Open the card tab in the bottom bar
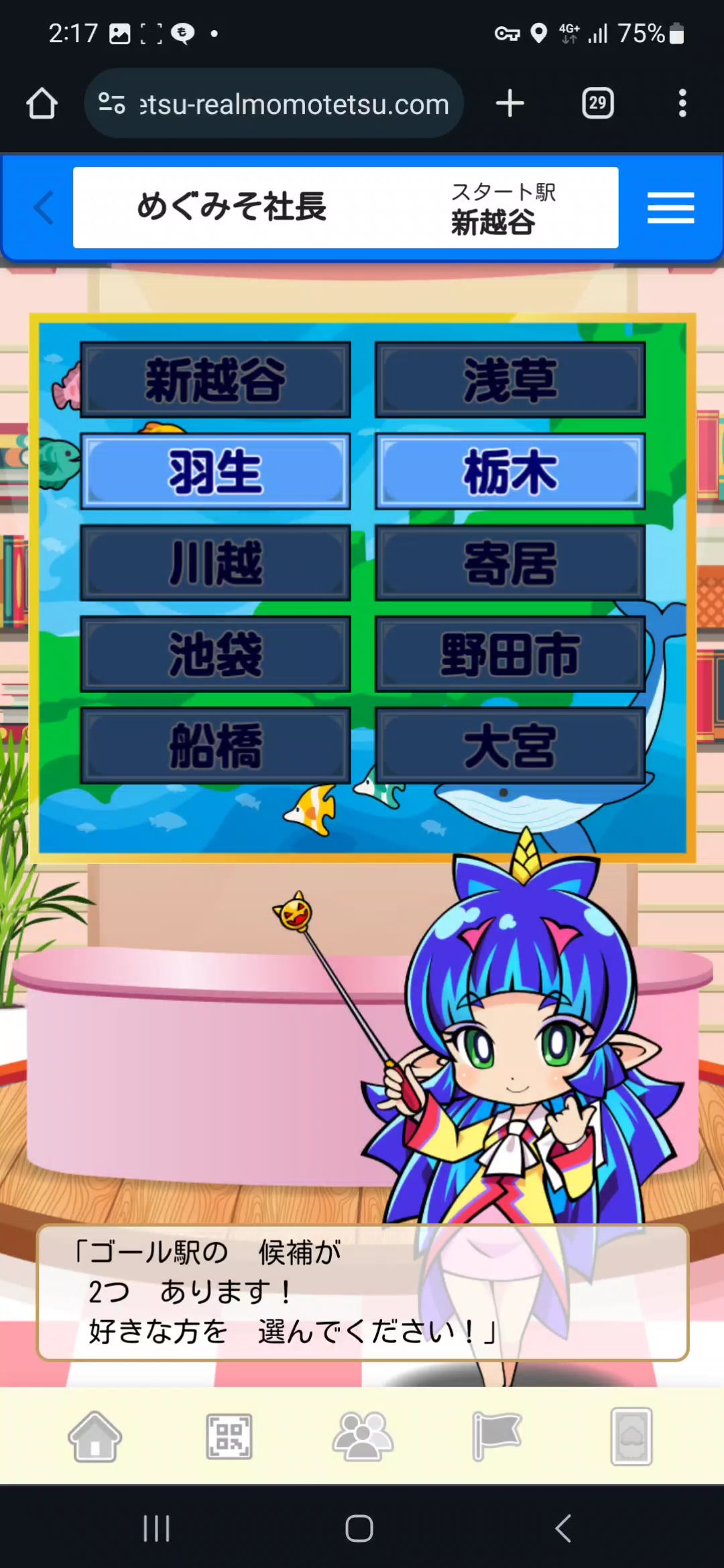Screen dimensions: 724x1568 (x=631, y=1436)
